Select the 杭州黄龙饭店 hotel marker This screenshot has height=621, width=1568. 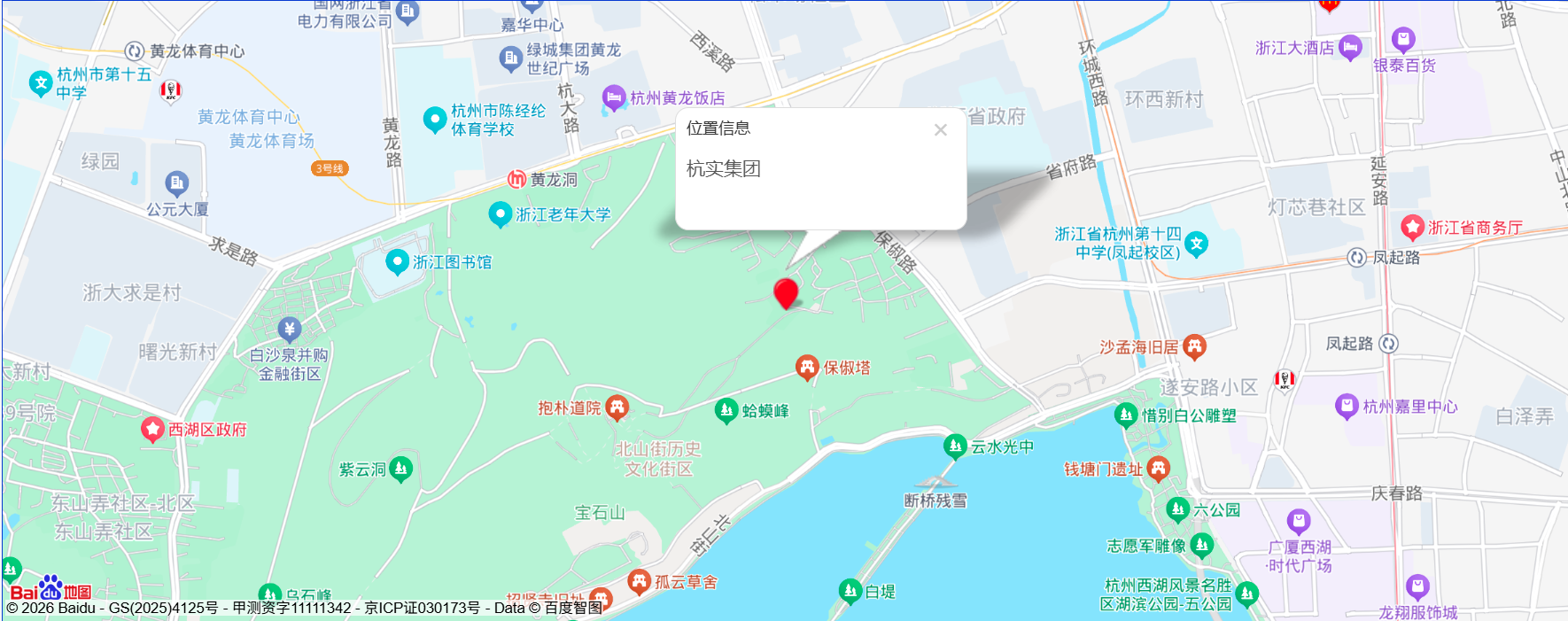[613, 97]
